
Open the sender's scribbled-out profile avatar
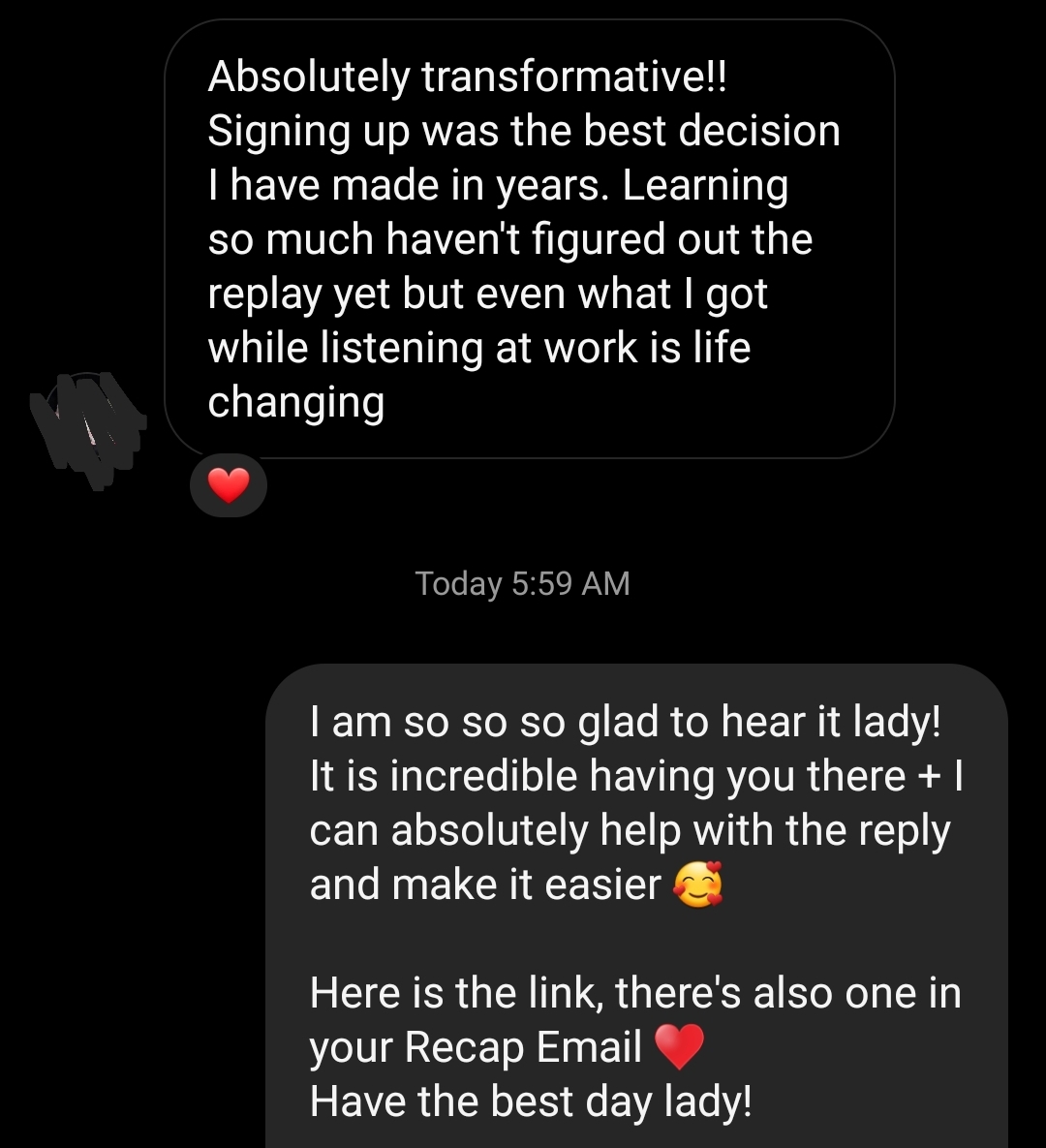click(87, 427)
